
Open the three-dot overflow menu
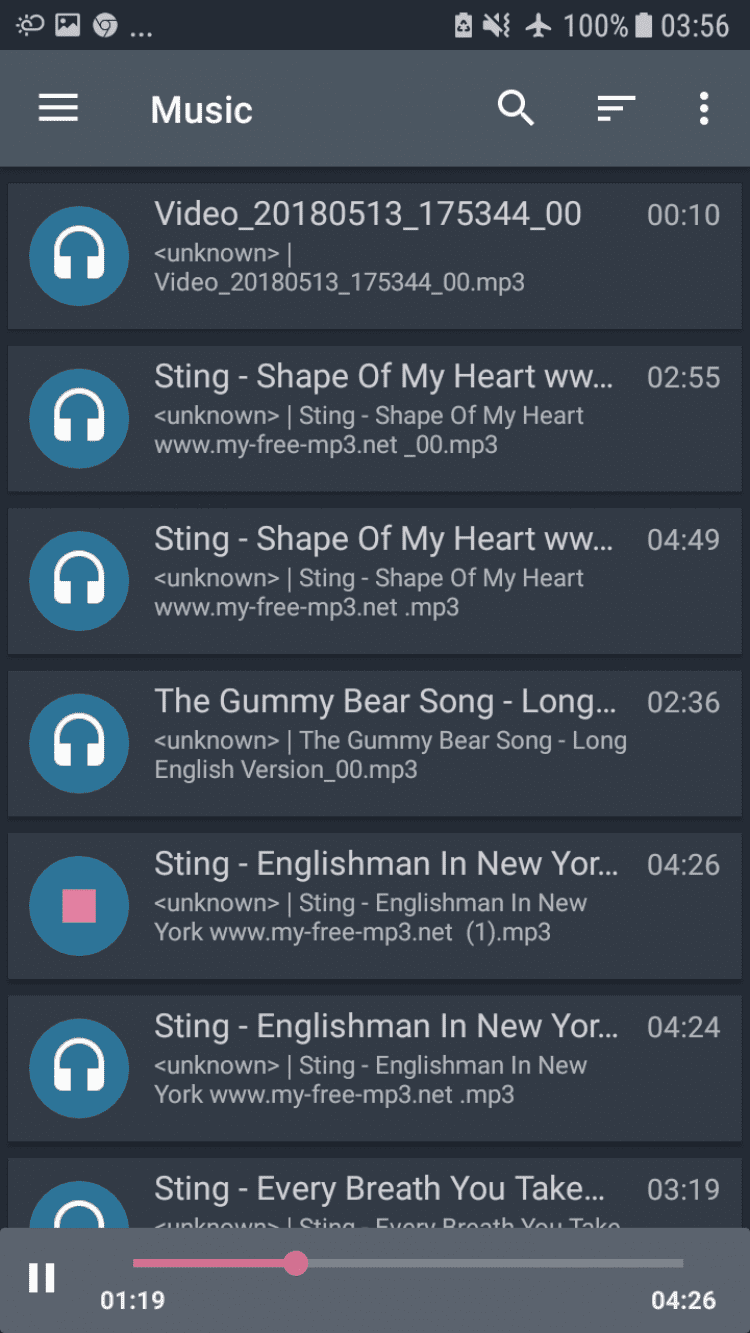click(704, 108)
